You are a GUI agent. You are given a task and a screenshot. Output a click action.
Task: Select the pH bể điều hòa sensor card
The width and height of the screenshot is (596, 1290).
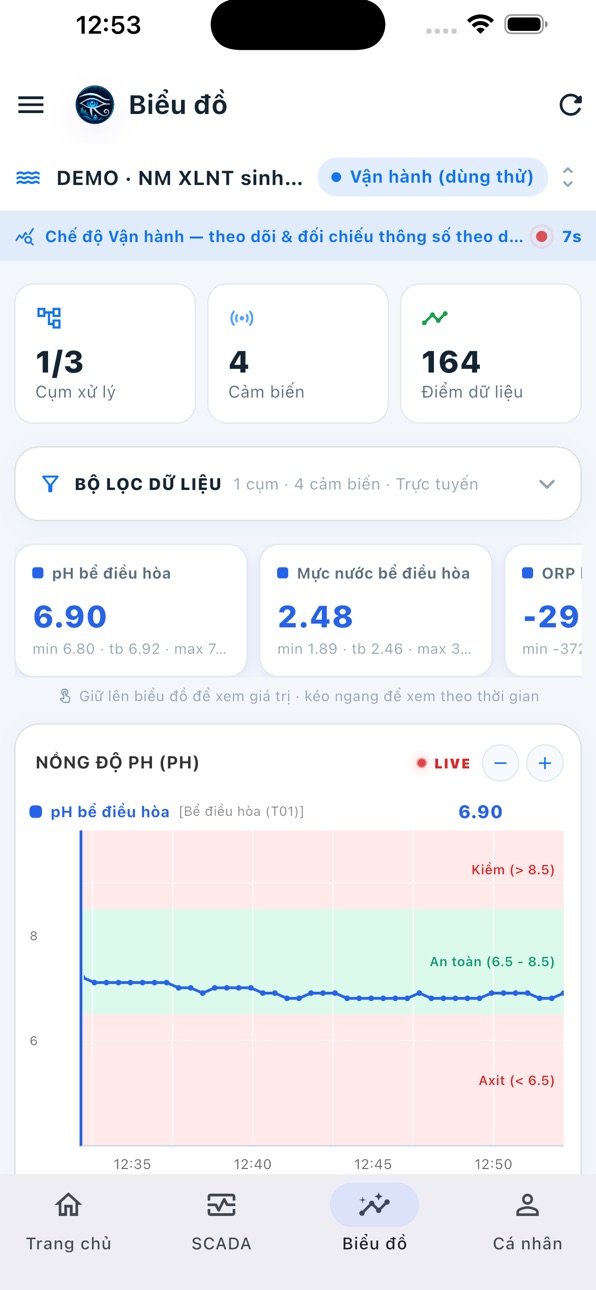pos(130,611)
